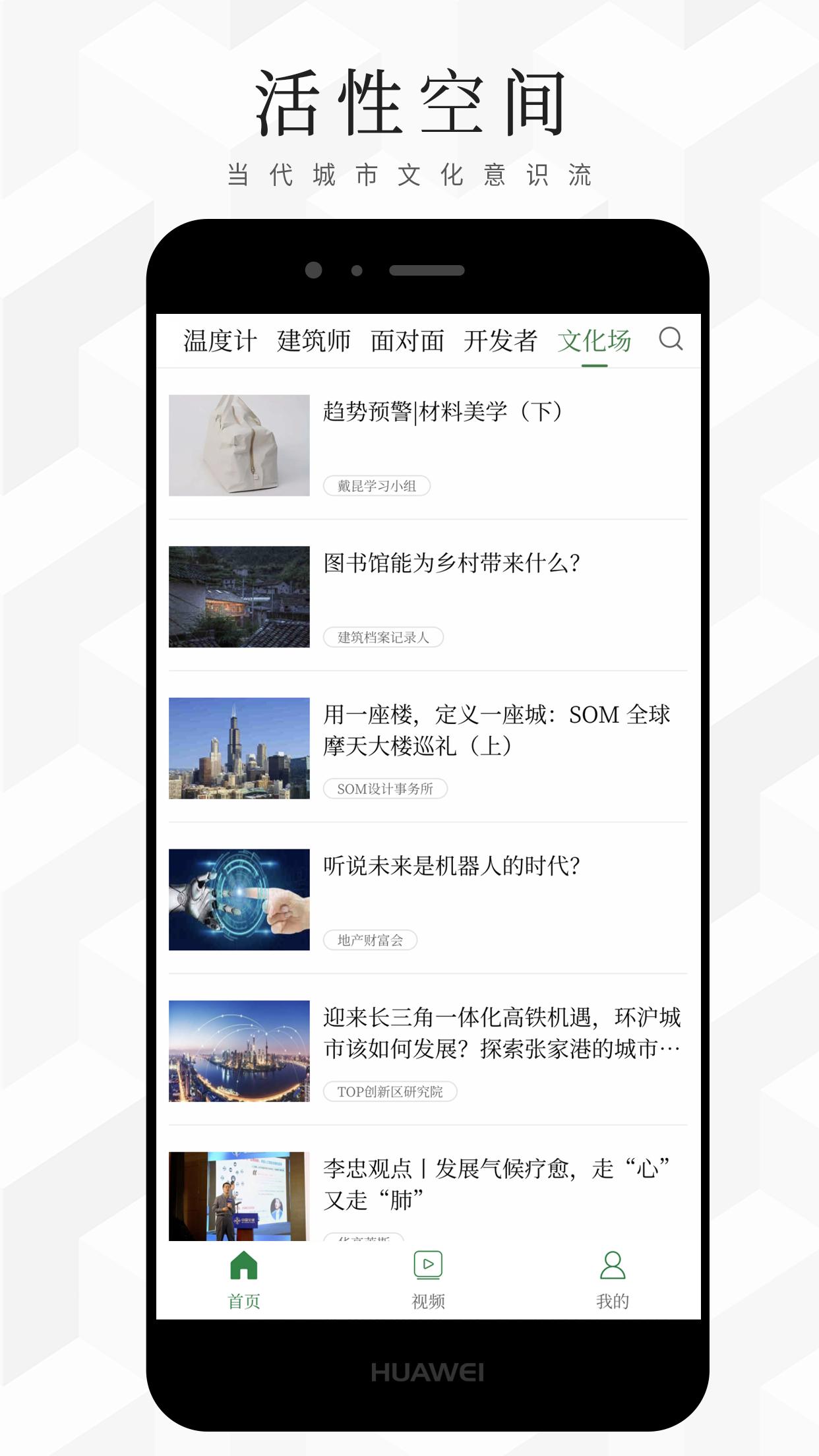Viewport: 819px width, 1456px height.
Task: Open the SOM设计事务所 tag
Action: tap(386, 789)
